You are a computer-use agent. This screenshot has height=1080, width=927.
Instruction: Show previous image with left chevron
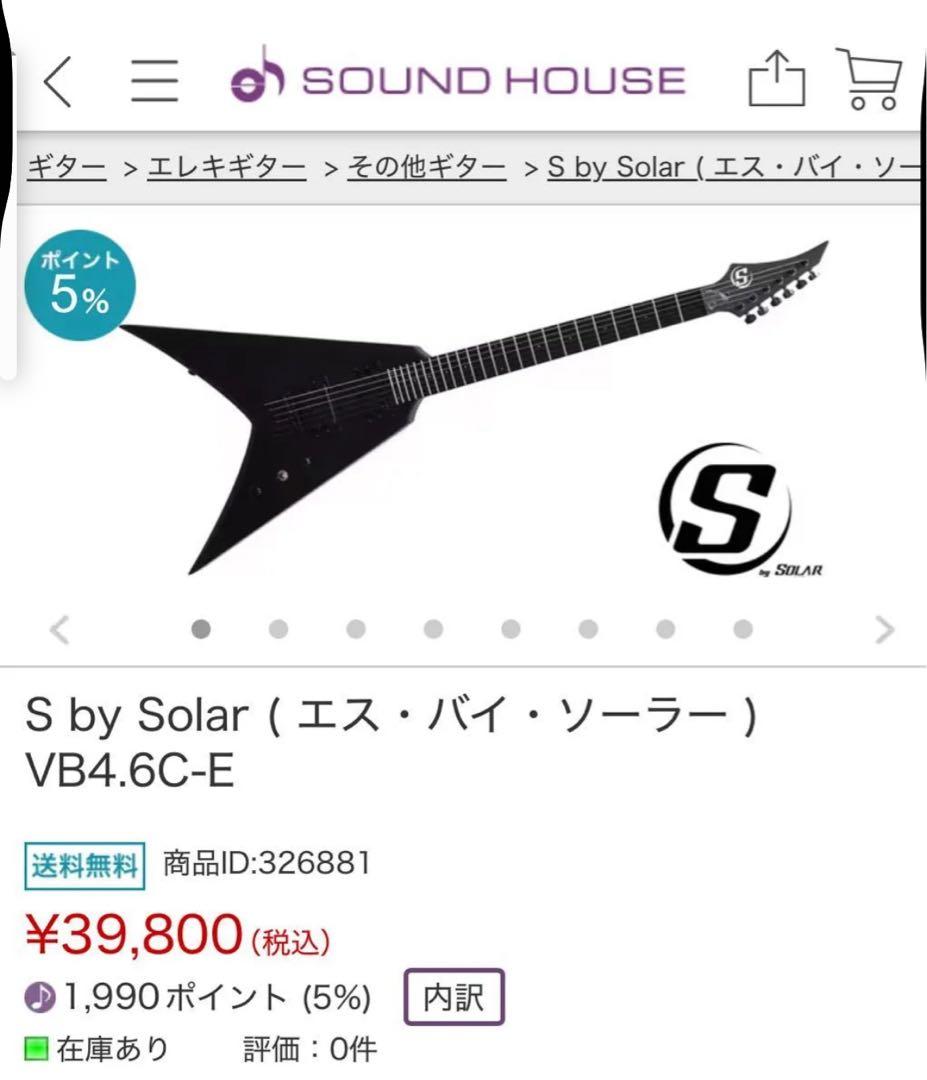click(x=58, y=629)
